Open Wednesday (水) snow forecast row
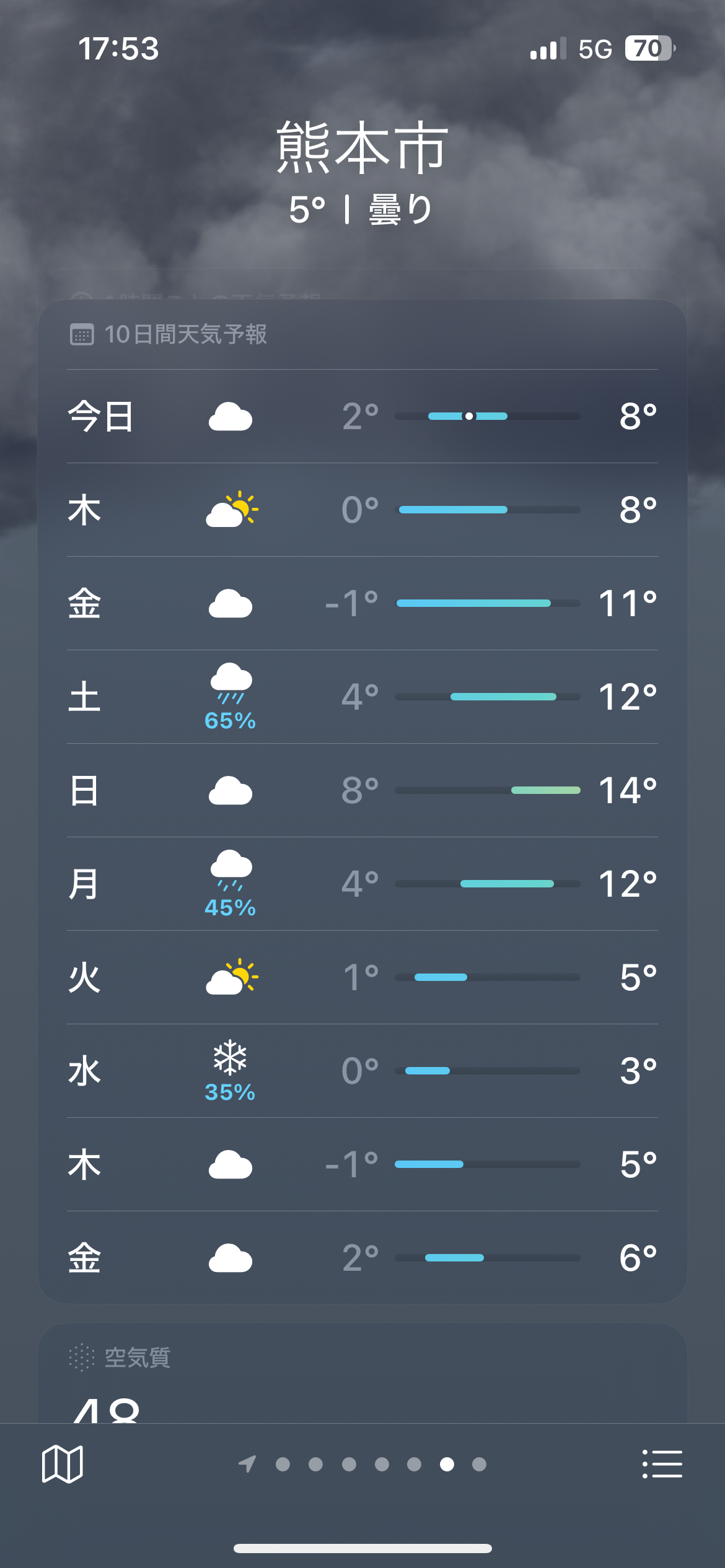The width and height of the screenshot is (725, 1568). tap(362, 1071)
